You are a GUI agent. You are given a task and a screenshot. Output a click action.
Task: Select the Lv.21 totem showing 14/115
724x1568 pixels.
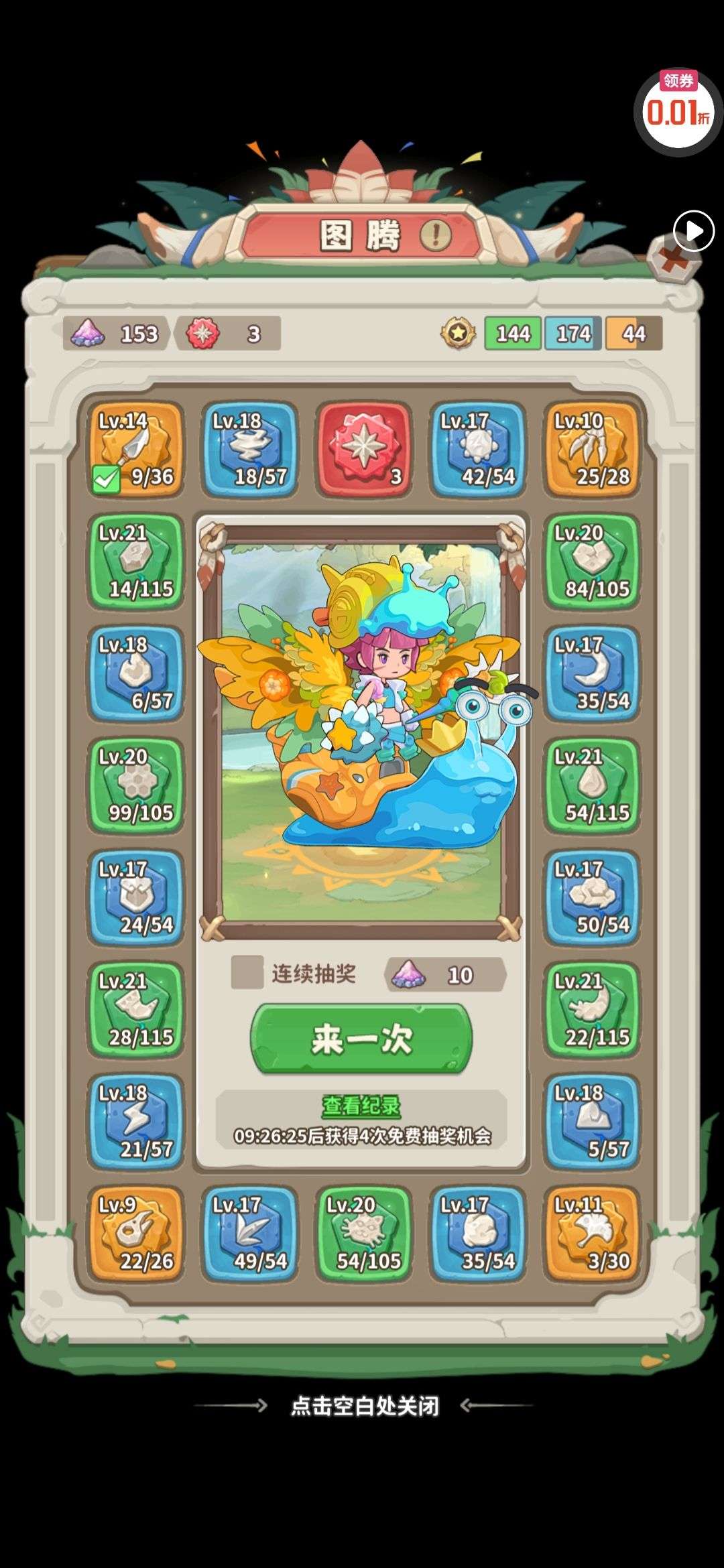(x=136, y=562)
